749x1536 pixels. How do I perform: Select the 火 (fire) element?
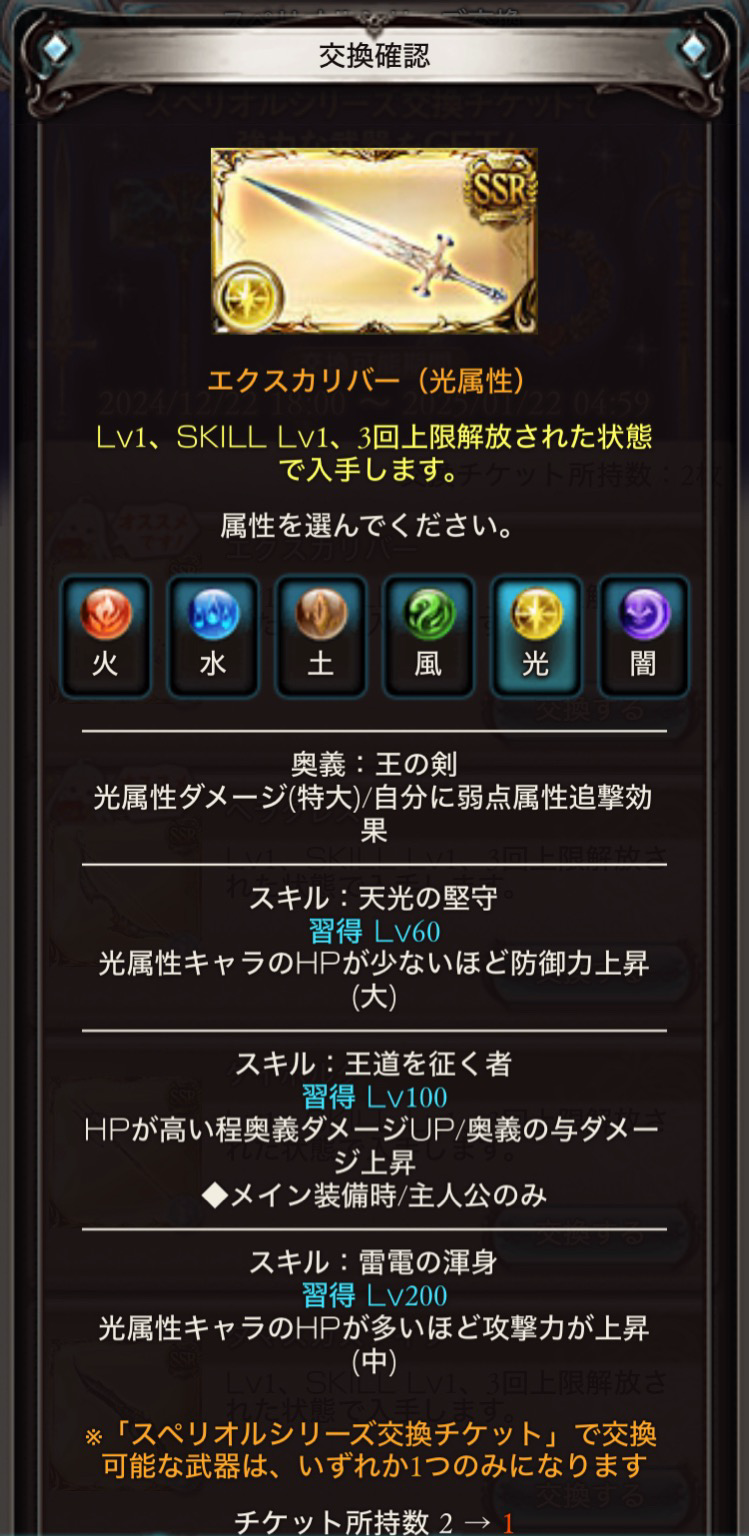pyautogui.click(x=105, y=635)
